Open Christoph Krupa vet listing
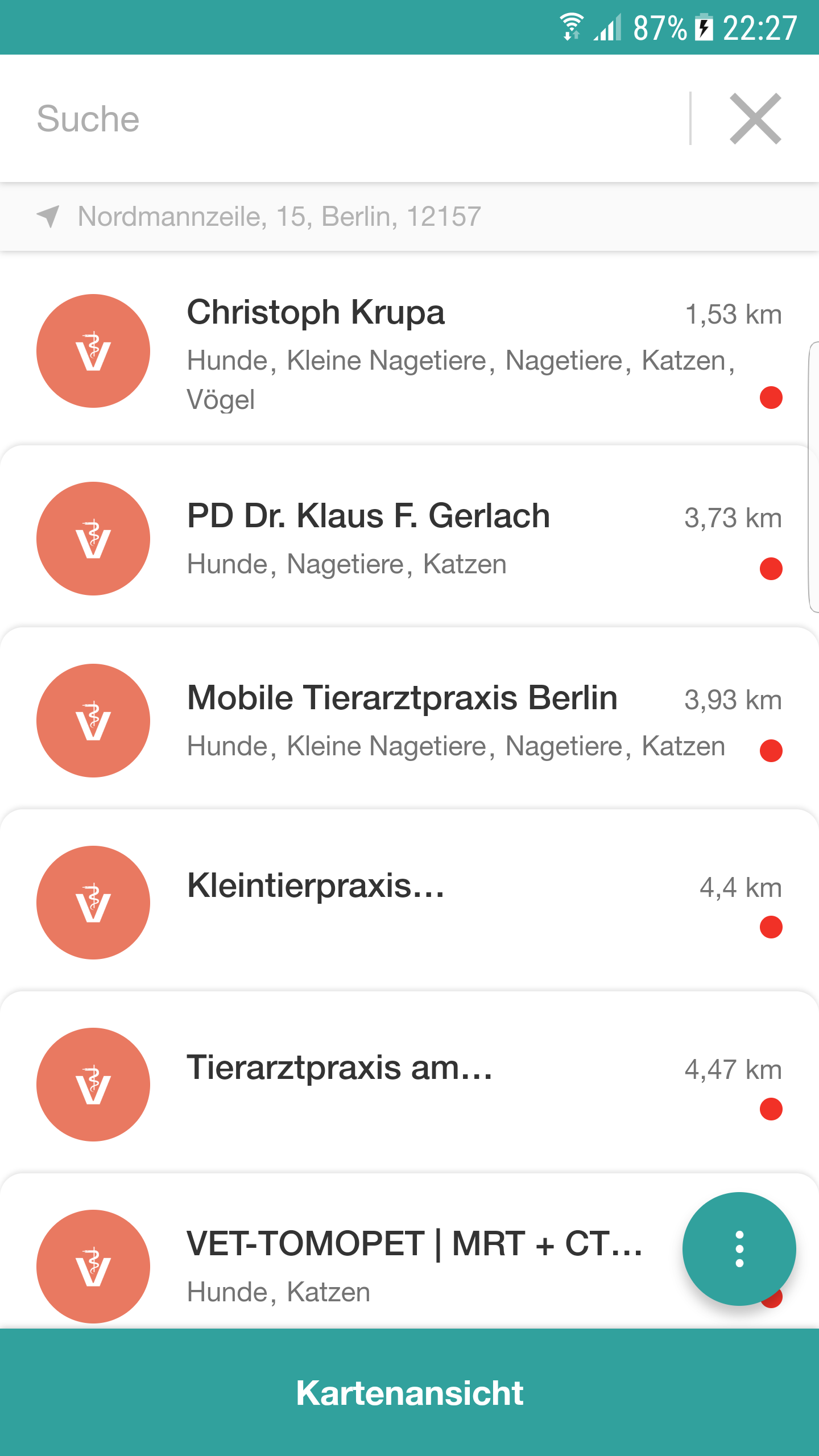 coord(409,353)
